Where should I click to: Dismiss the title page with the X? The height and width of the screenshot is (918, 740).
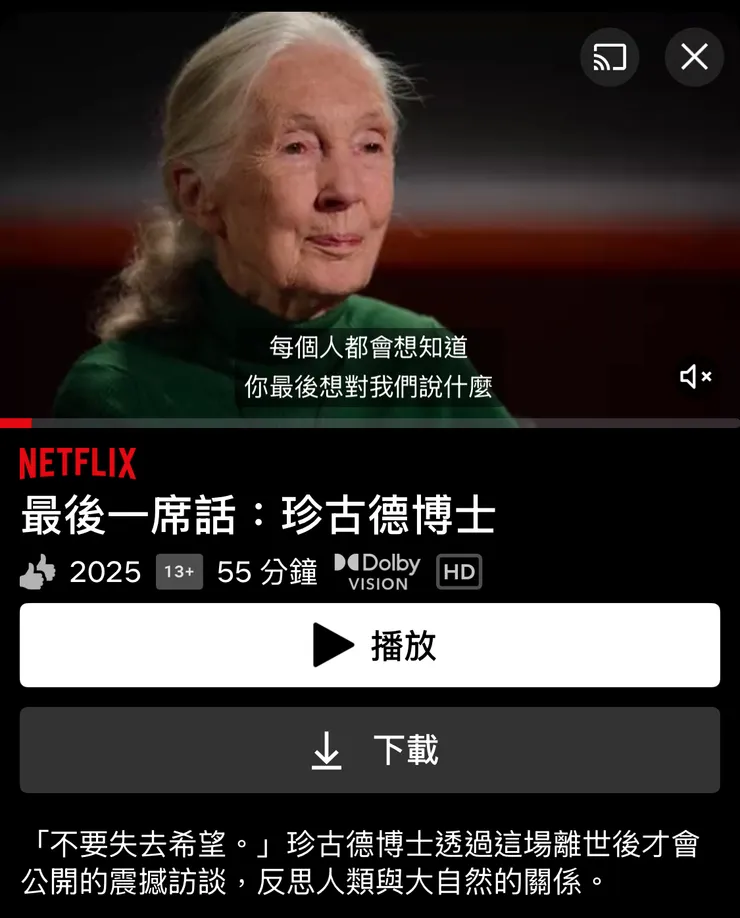coord(694,57)
